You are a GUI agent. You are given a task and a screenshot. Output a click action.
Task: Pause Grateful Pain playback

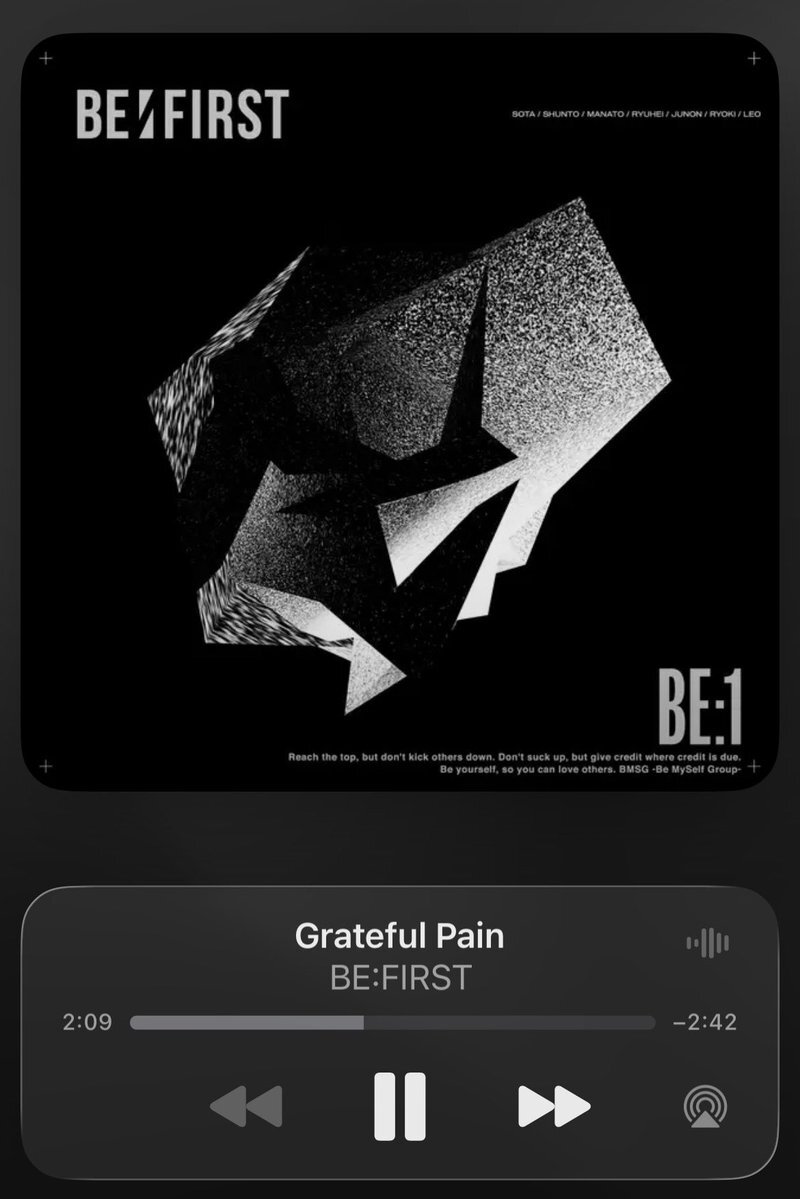[400, 1106]
